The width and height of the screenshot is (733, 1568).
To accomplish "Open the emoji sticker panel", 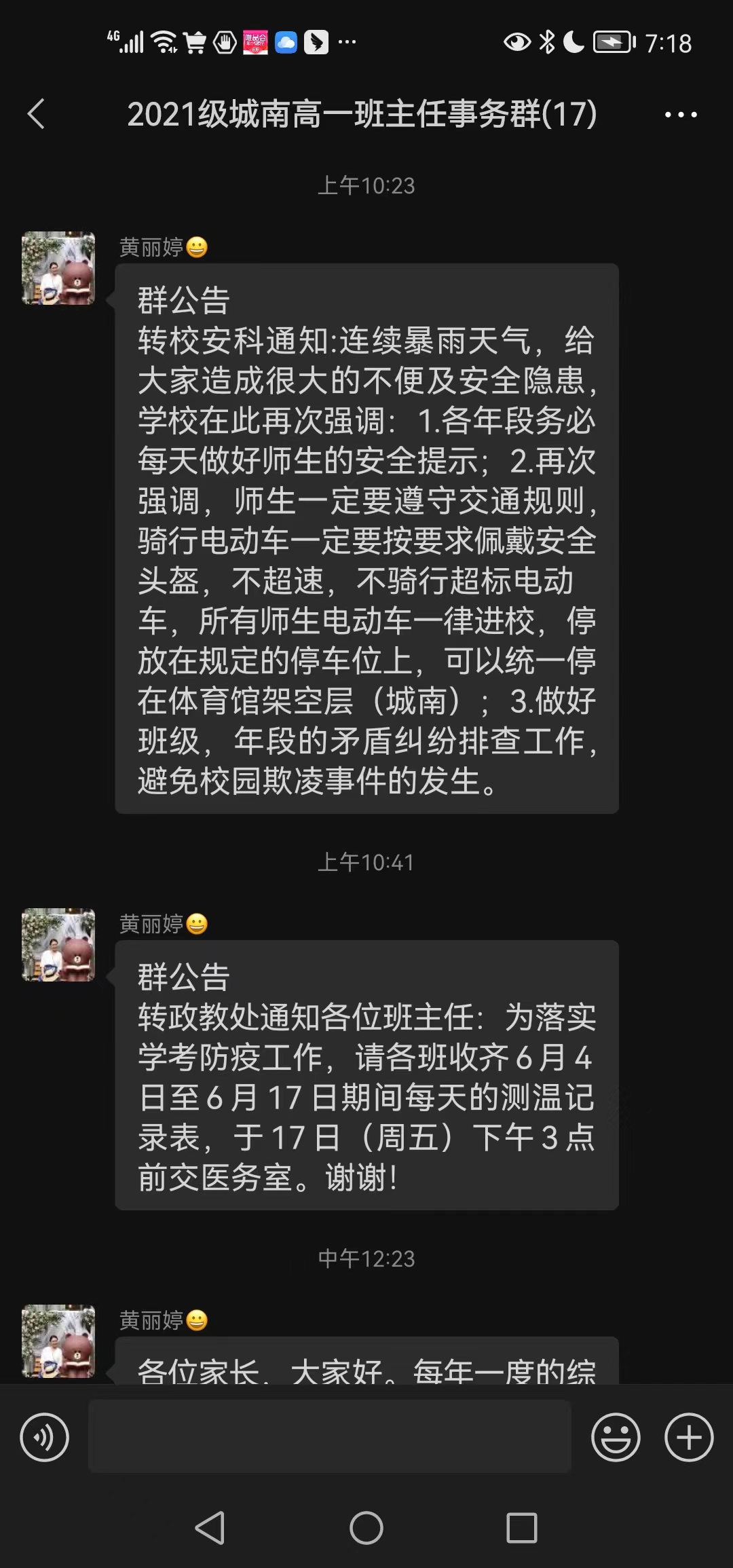I will coord(616,1437).
